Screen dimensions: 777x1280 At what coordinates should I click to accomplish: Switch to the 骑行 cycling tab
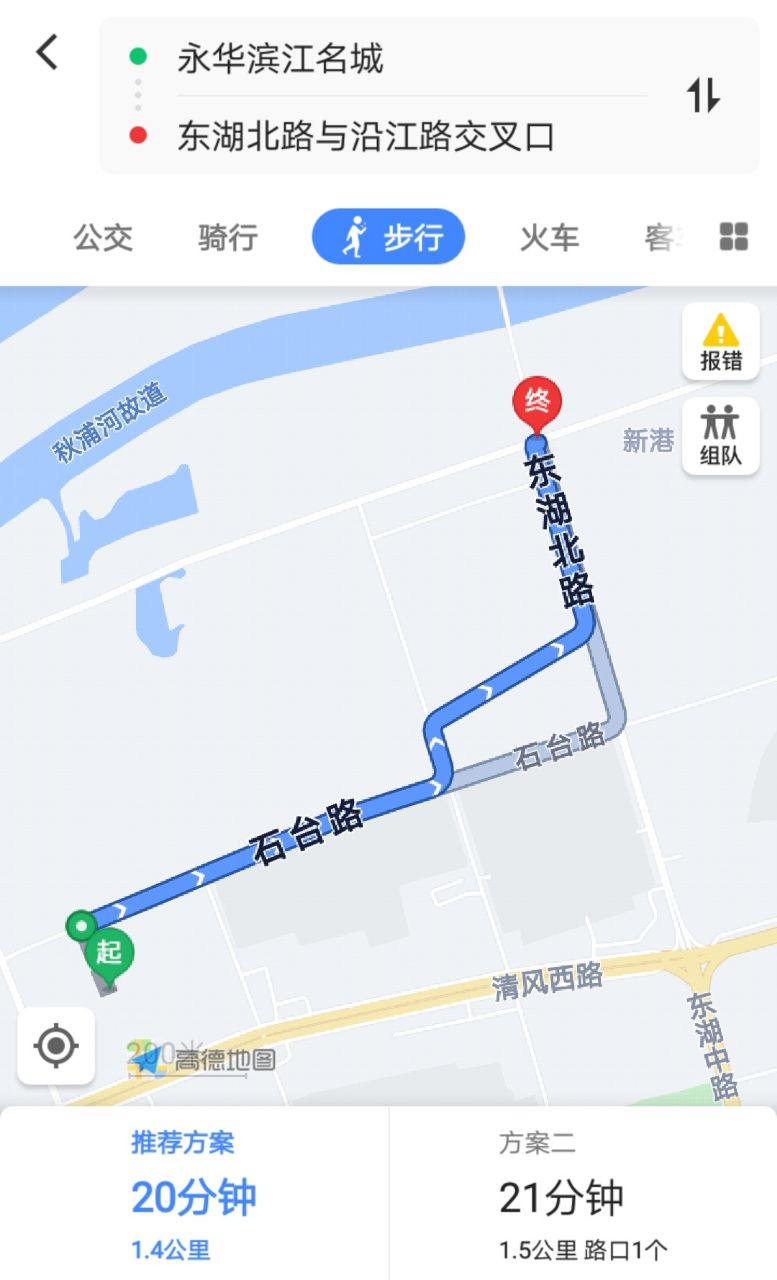[x=228, y=238]
